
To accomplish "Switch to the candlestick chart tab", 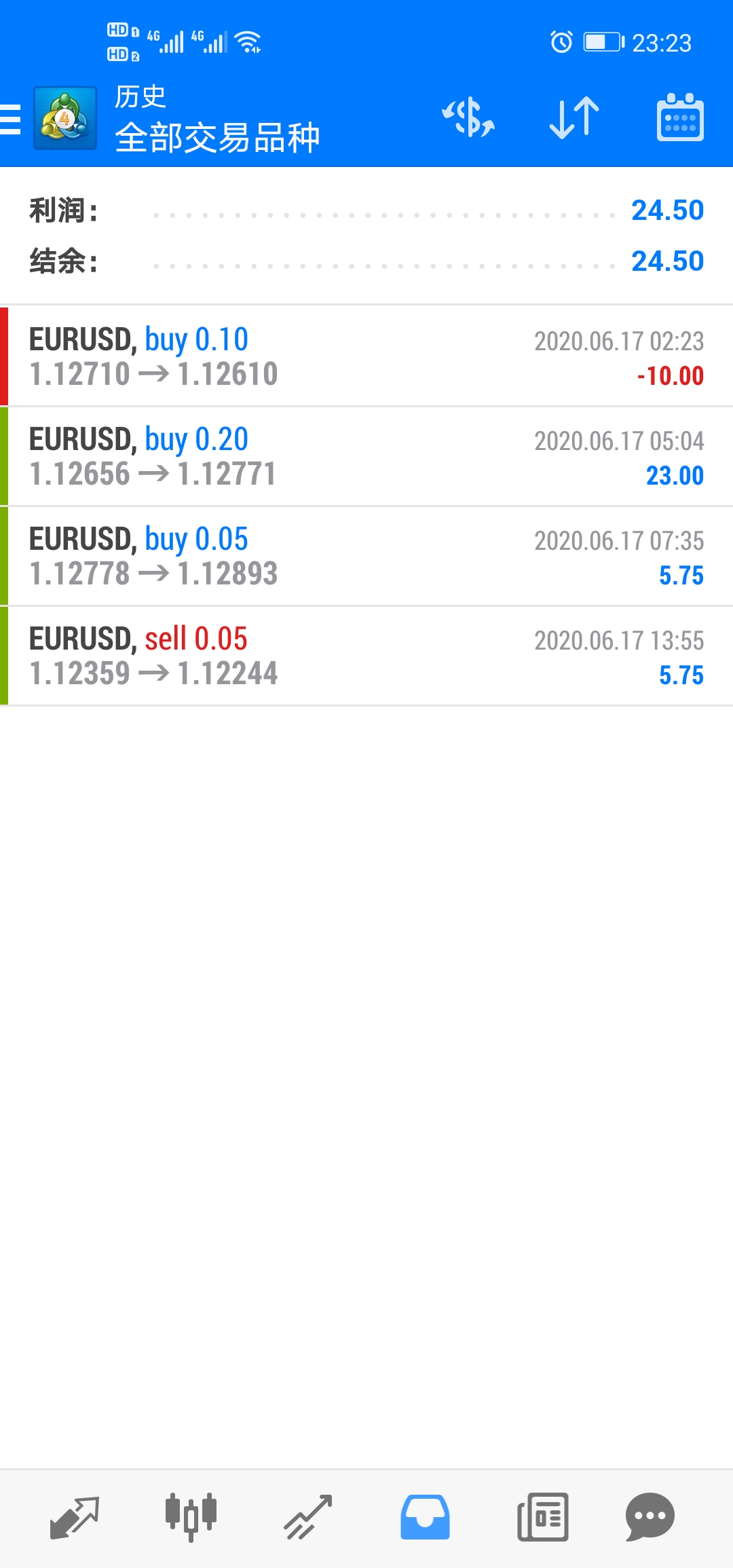I will (x=191, y=1517).
